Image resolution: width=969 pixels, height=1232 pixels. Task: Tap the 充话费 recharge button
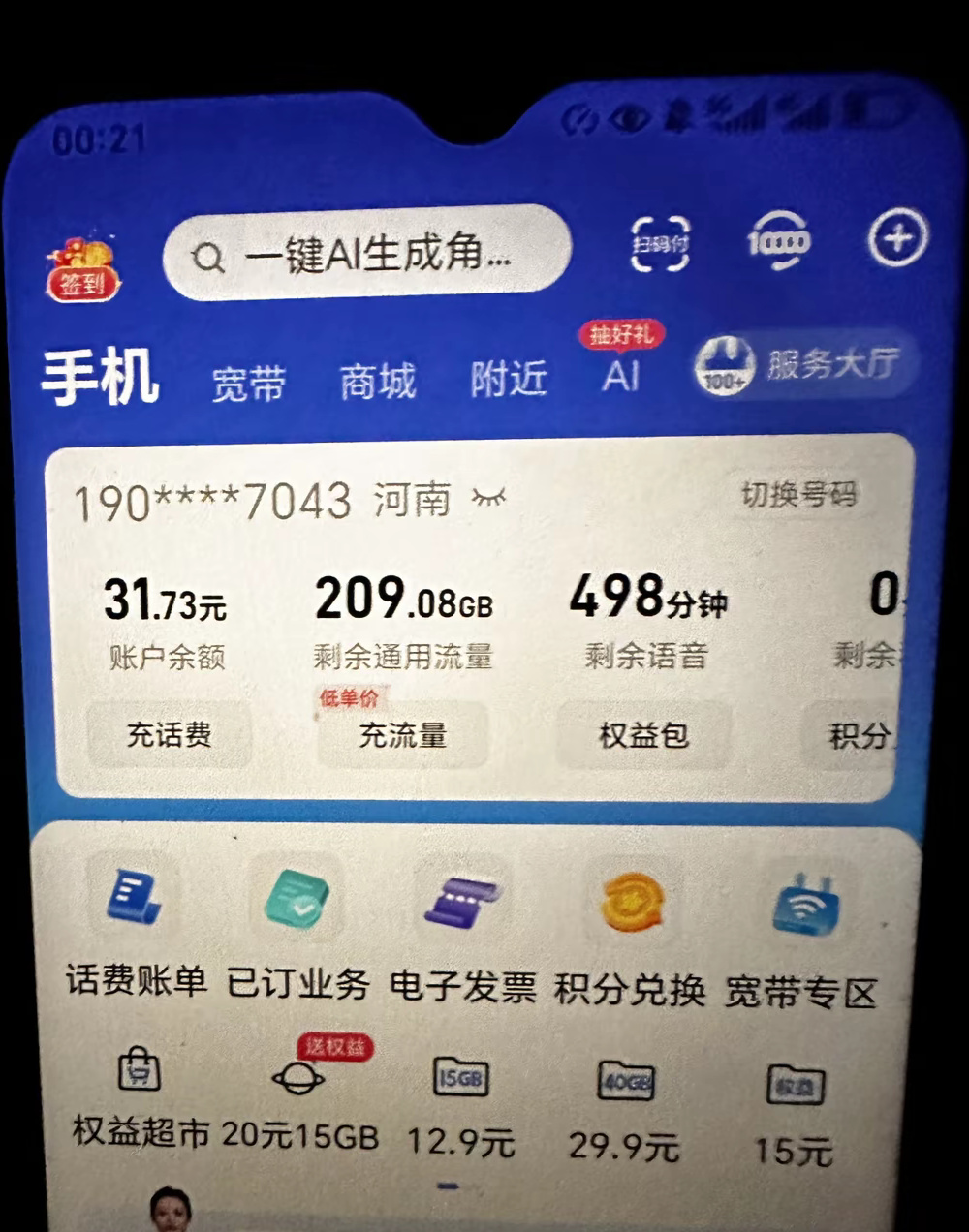tap(170, 735)
